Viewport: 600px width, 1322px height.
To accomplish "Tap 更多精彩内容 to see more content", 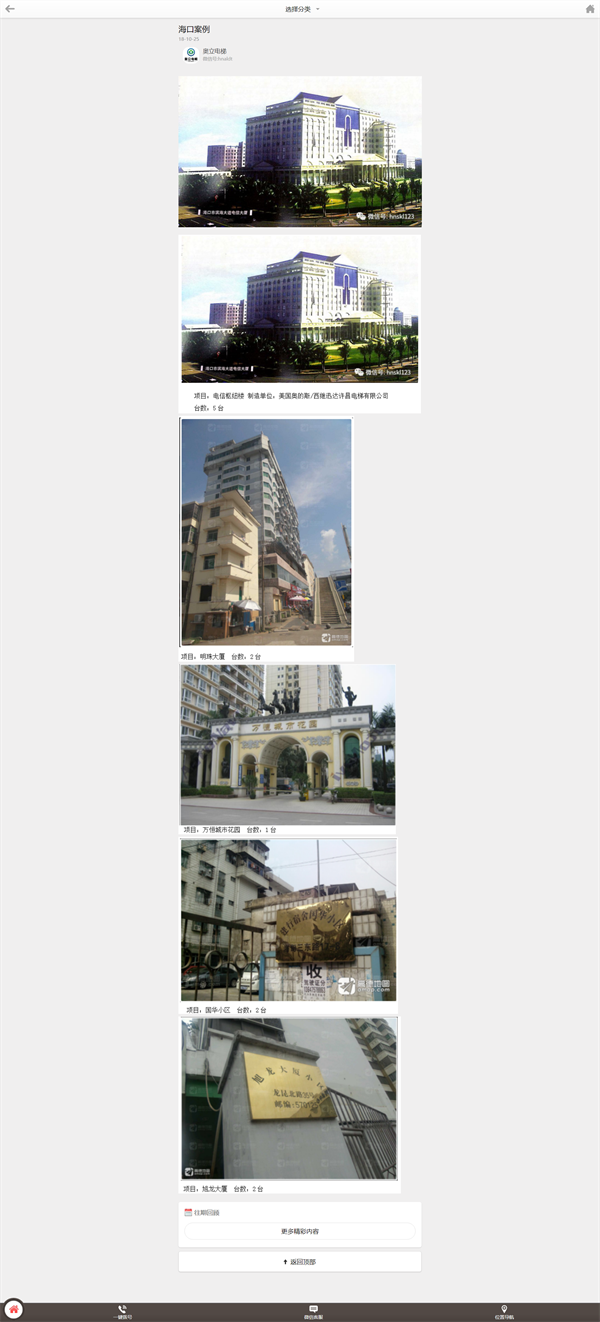I will 300,1231.
